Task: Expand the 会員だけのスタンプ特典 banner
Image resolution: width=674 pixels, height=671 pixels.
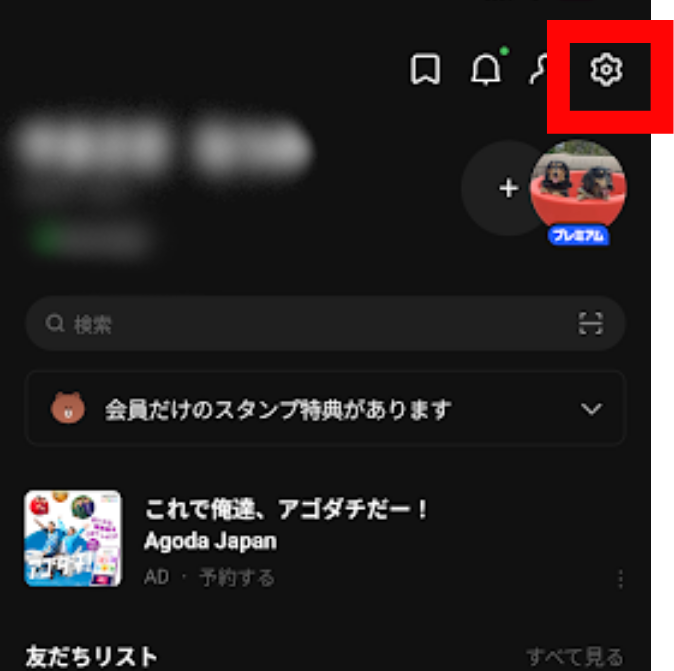Action: (592, 409)
